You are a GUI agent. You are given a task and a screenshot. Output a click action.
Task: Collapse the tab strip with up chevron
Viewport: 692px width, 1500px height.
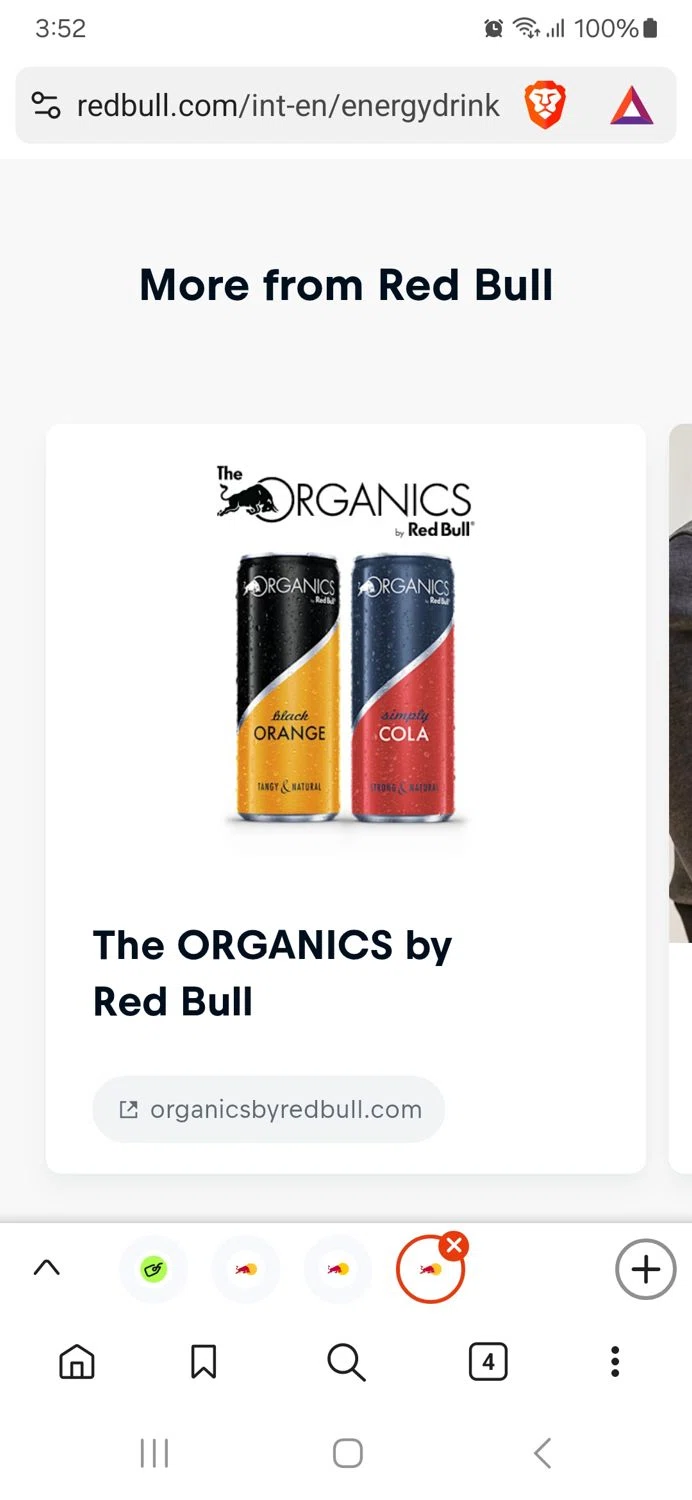click(47, 1268)
